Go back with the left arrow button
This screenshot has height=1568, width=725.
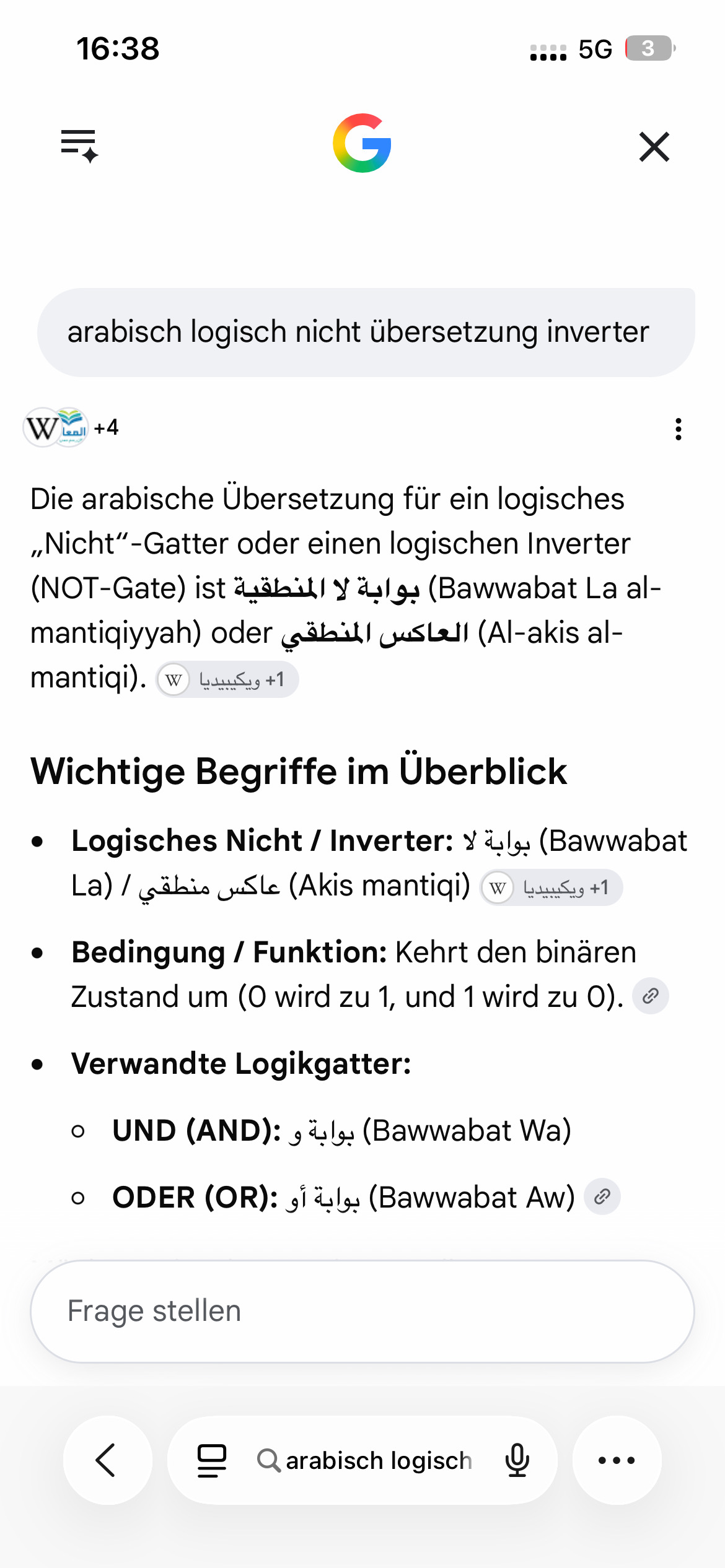tap(108, 1460)
